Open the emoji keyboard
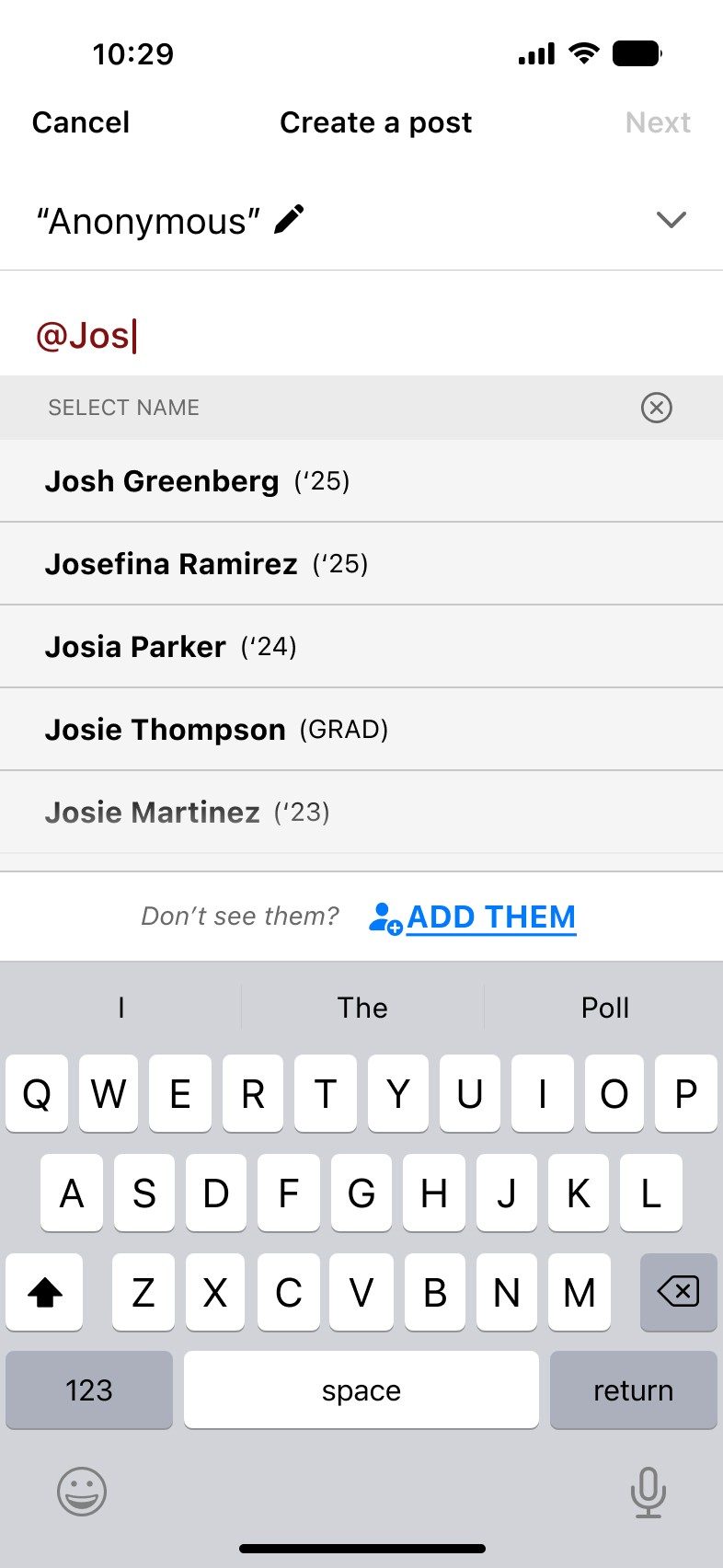 tap(82, 1492)
